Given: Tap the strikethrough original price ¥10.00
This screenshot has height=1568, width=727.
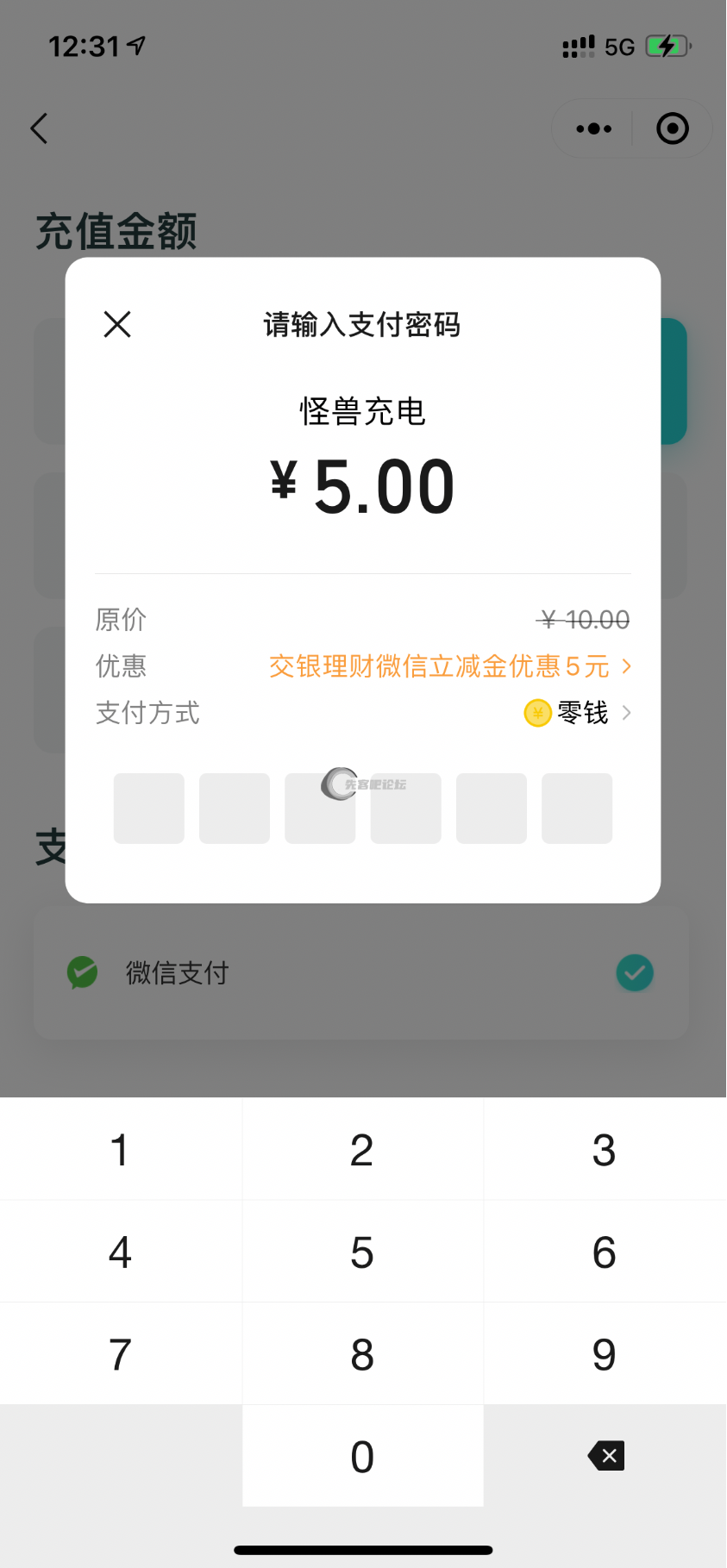Looking at the screenshot, I should [583, 619].
